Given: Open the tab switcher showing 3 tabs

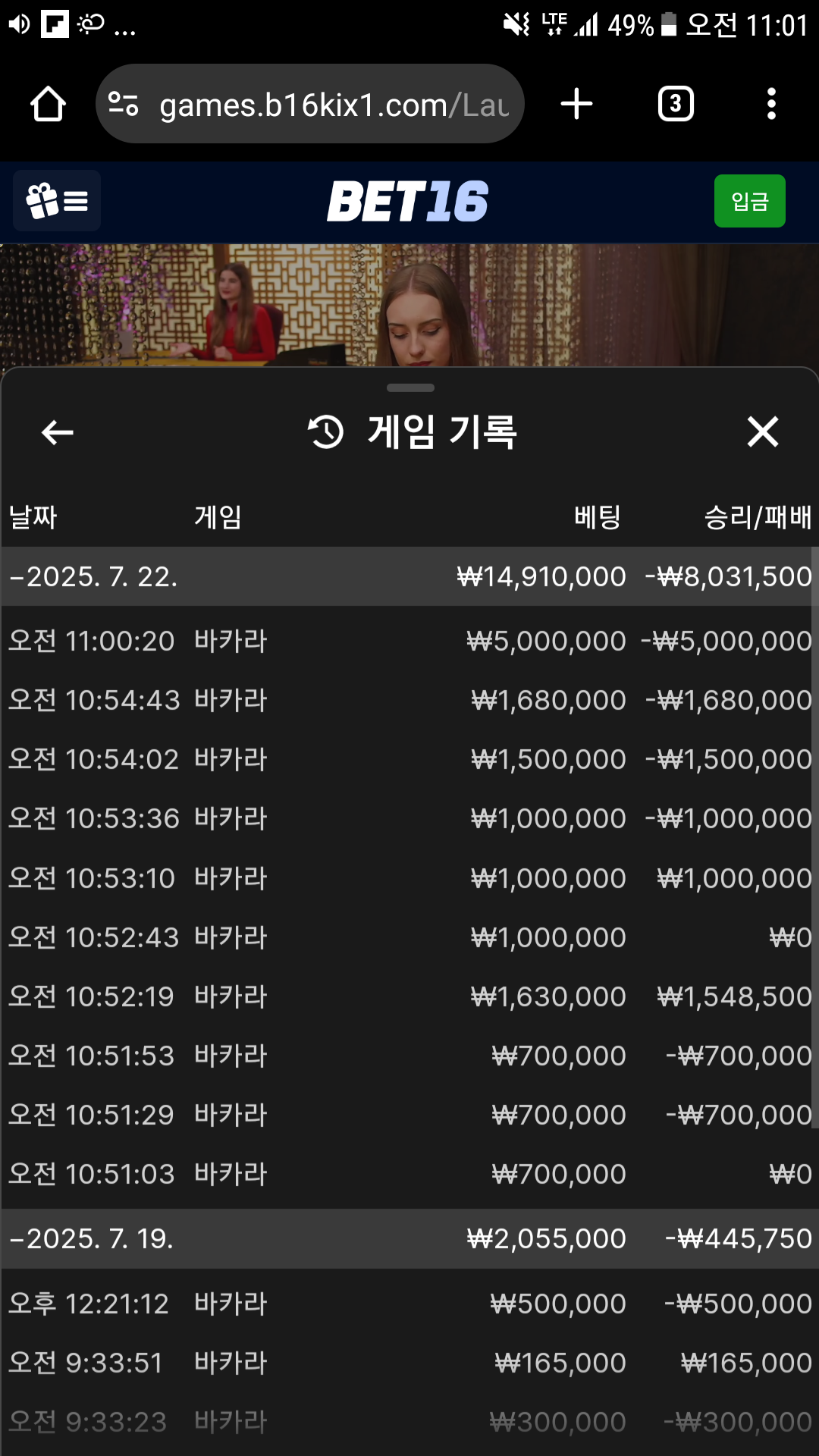Looking at the screenshot, I should click(676, 104).
